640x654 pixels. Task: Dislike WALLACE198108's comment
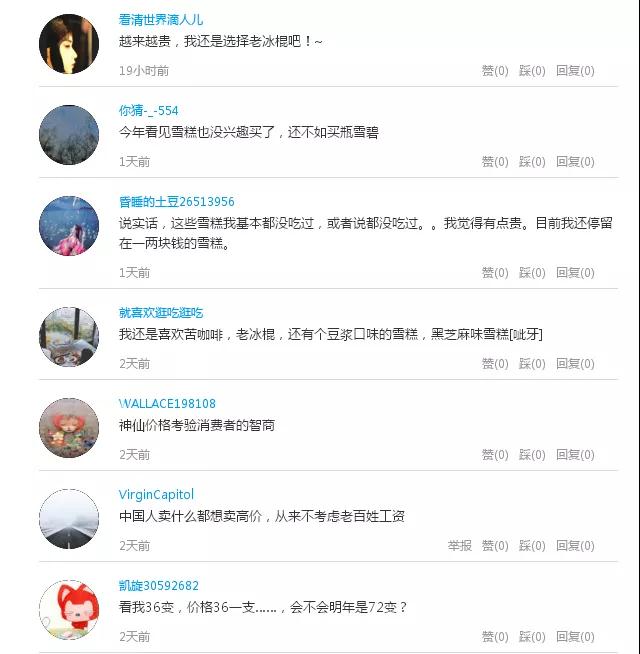click(532, 455)
